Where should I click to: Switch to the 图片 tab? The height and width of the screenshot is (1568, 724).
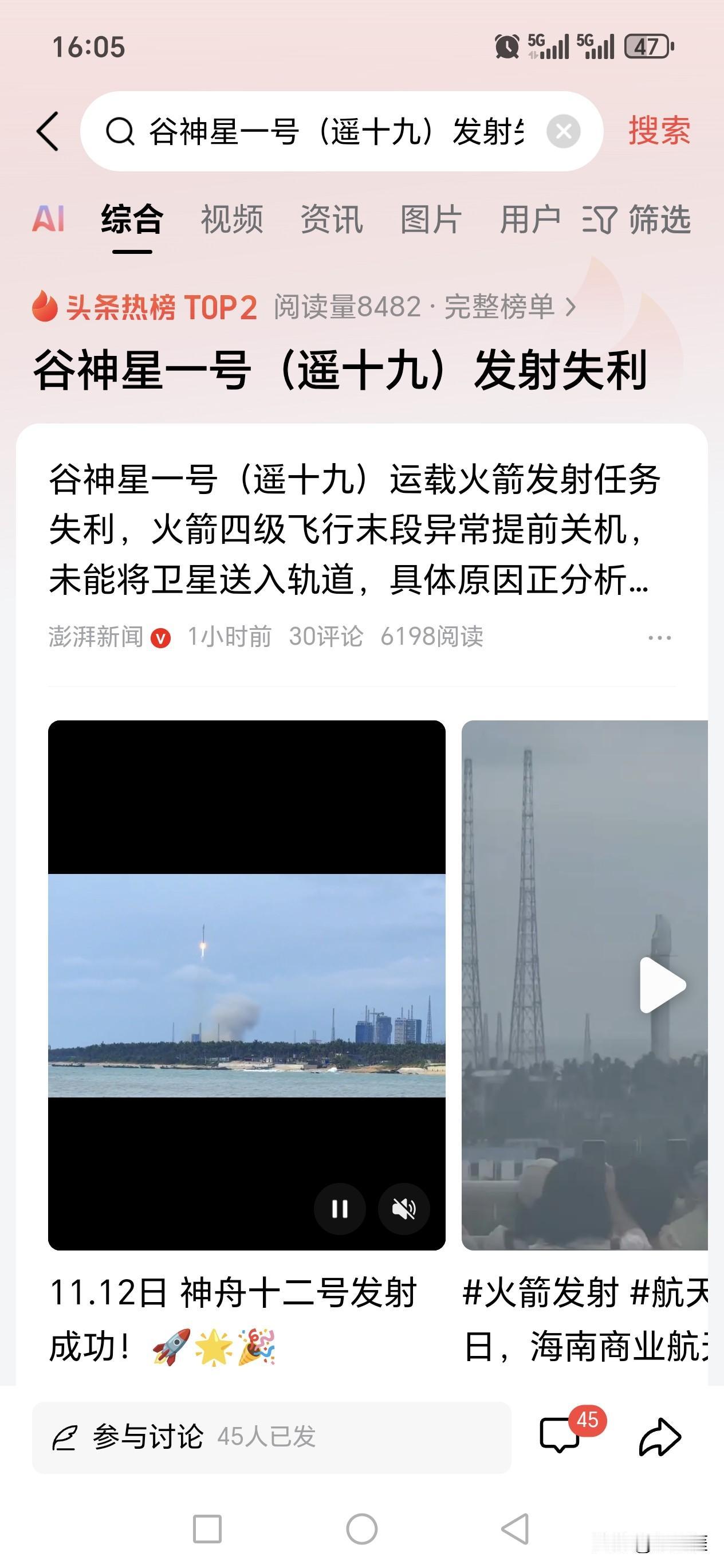(x=431, y=220)
